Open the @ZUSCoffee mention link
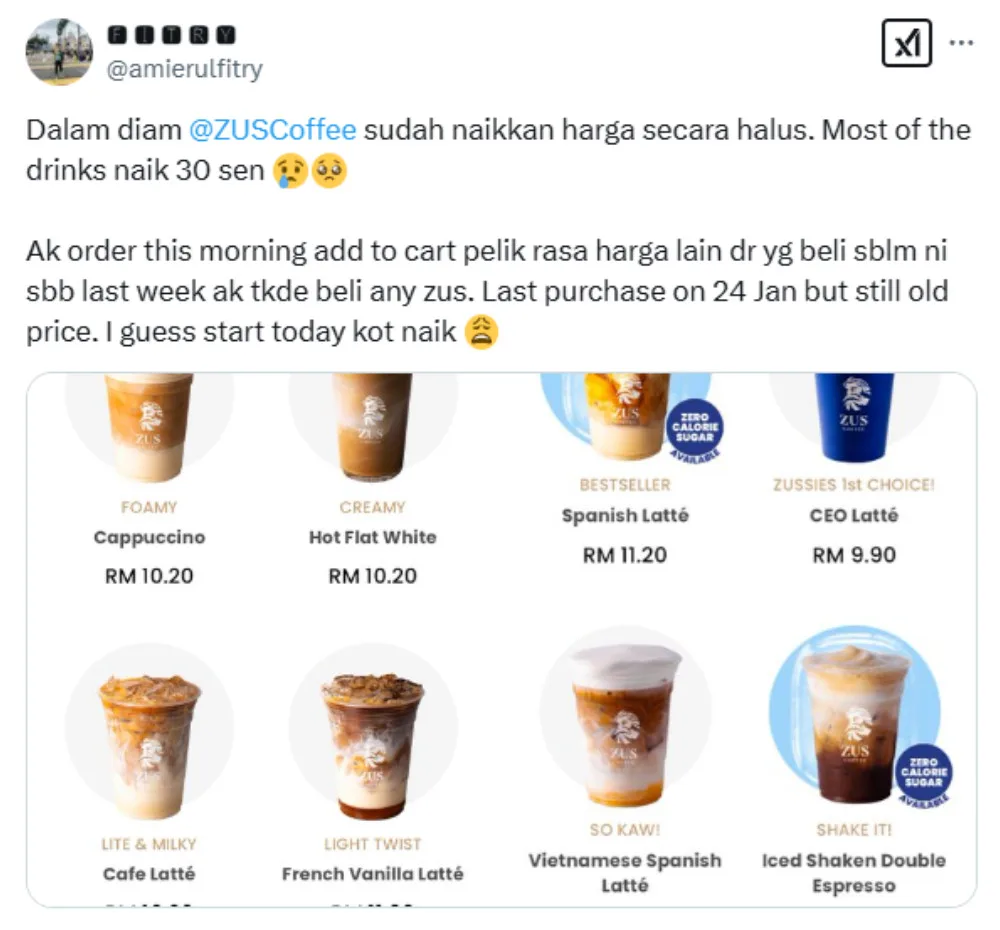This screenshot has width=1000, height=930. coord(273,130)
